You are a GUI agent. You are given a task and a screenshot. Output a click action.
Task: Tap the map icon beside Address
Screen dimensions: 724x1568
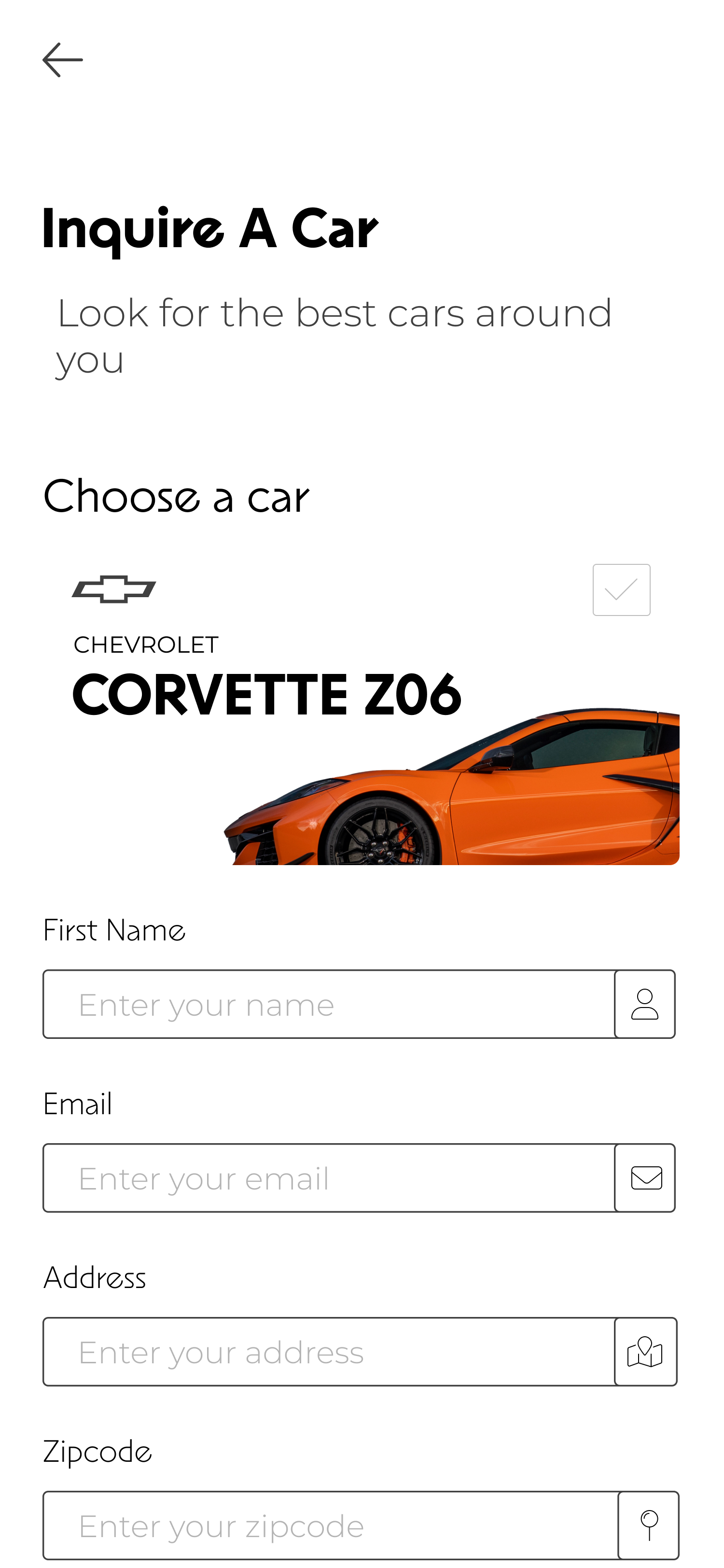tap(645, 1351)
